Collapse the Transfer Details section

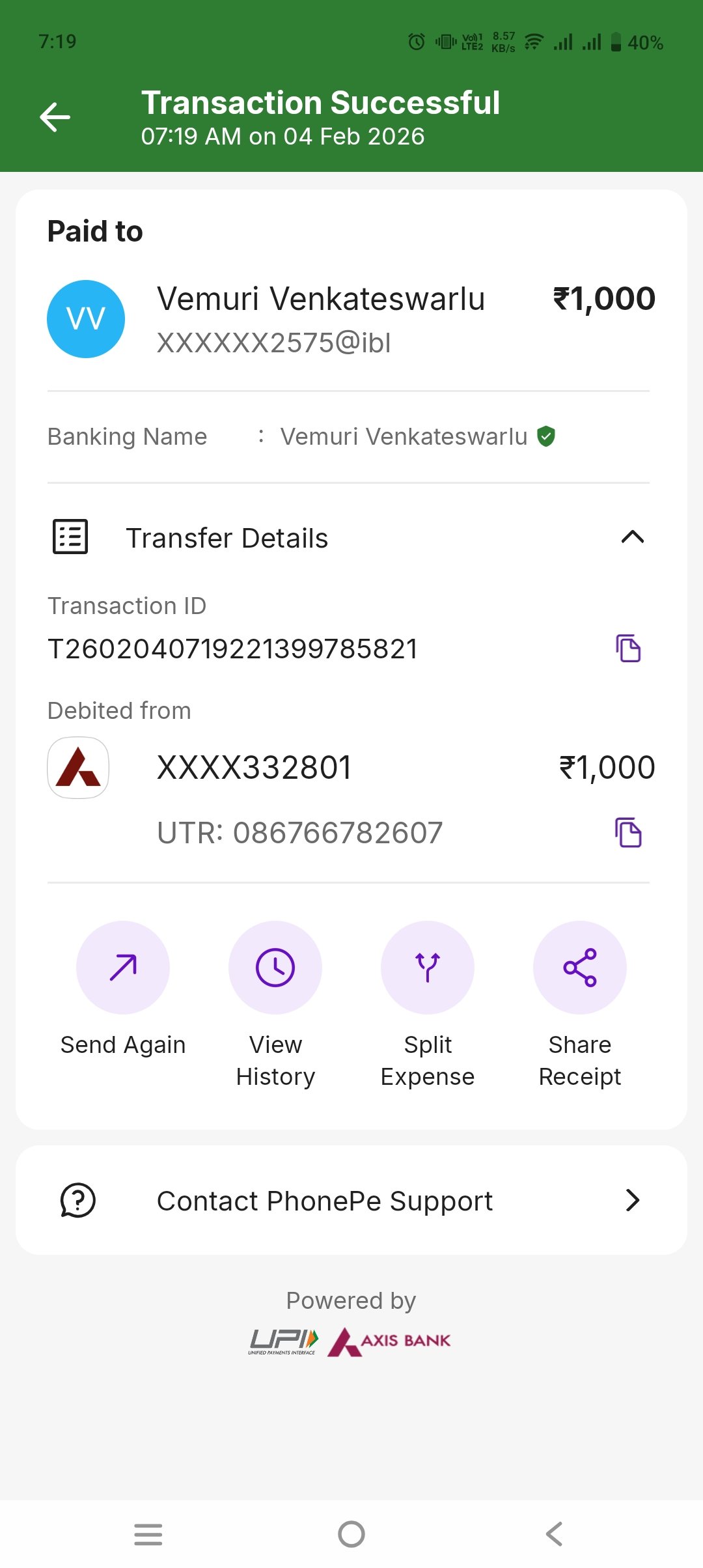pyautogui.click(x=631, y=537)
